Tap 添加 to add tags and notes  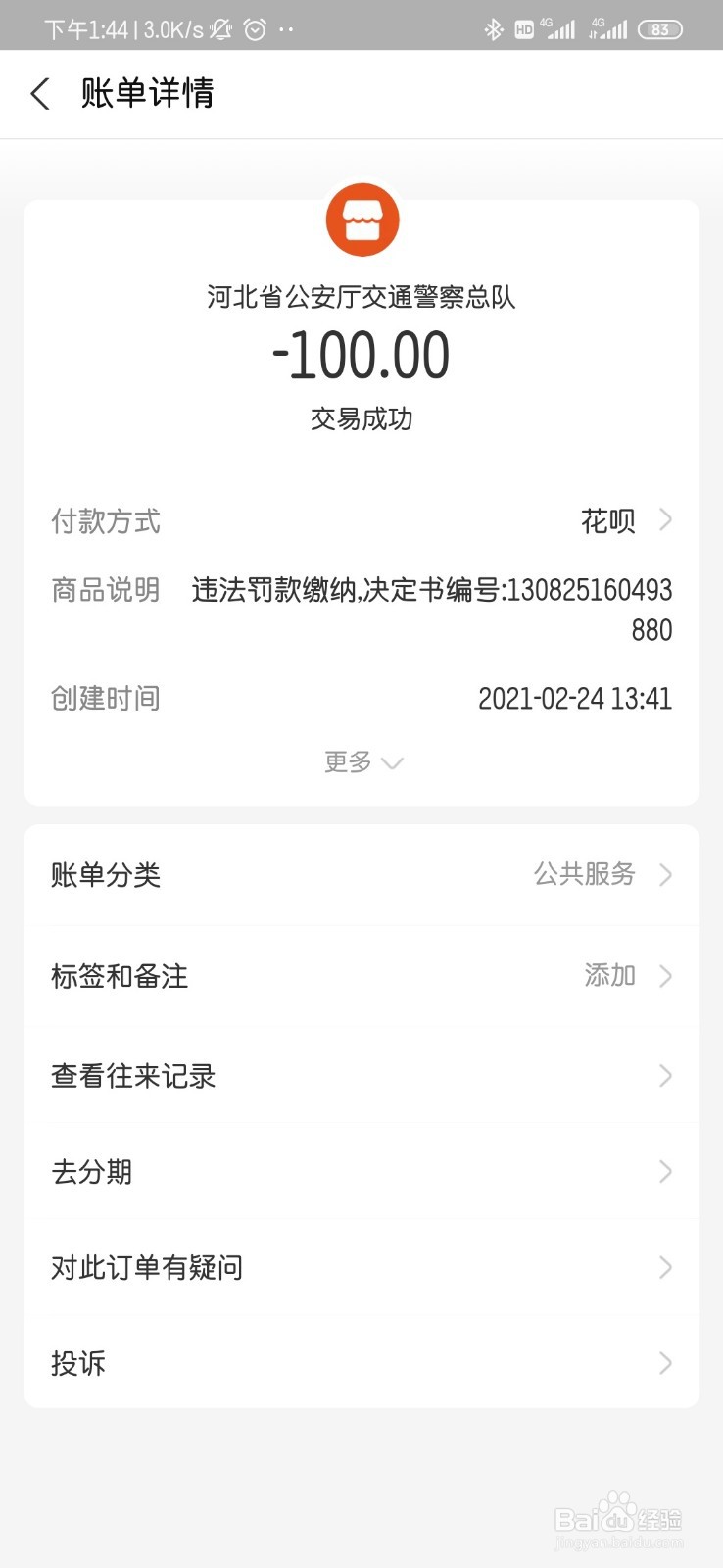609,975
